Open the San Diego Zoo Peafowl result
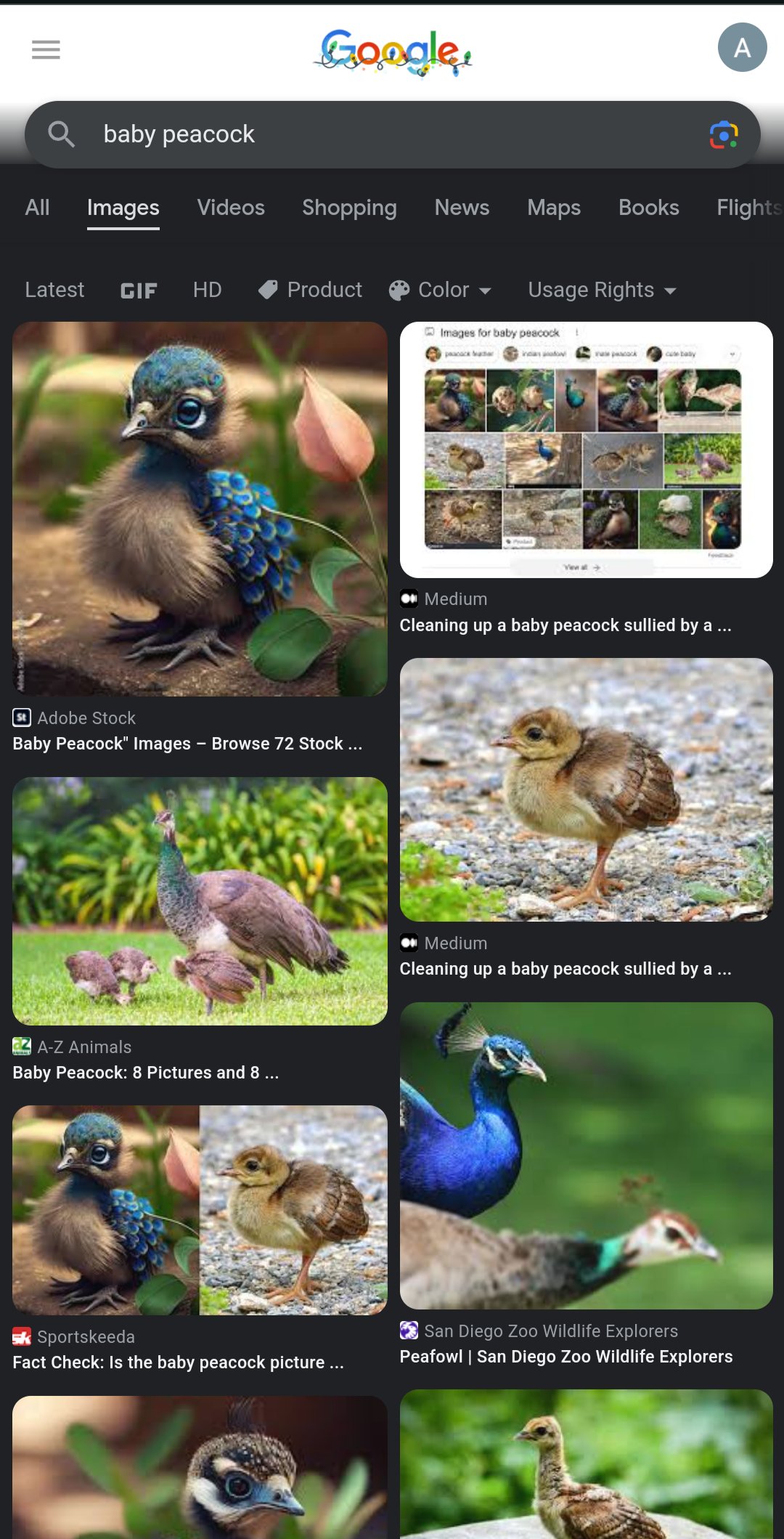 click(586, 1156)
